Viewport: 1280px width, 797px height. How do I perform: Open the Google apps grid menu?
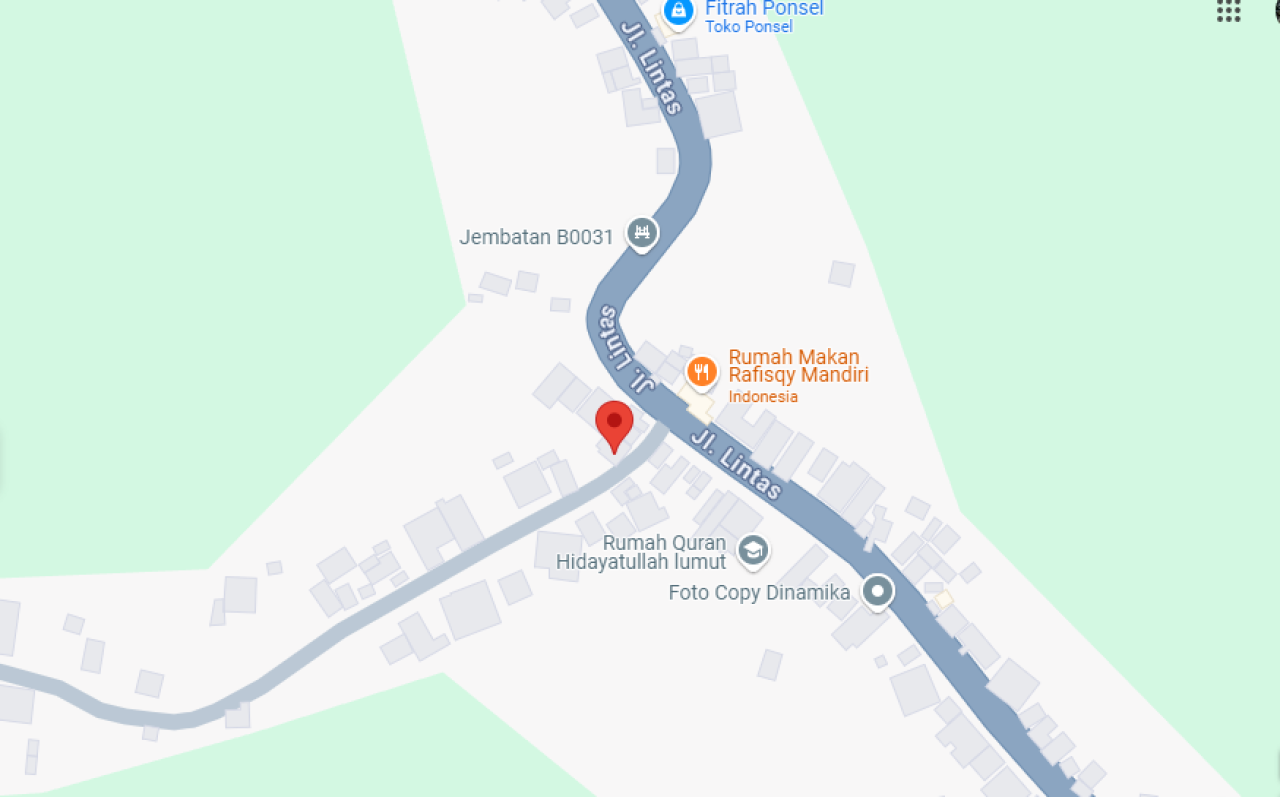point(1228,10)
